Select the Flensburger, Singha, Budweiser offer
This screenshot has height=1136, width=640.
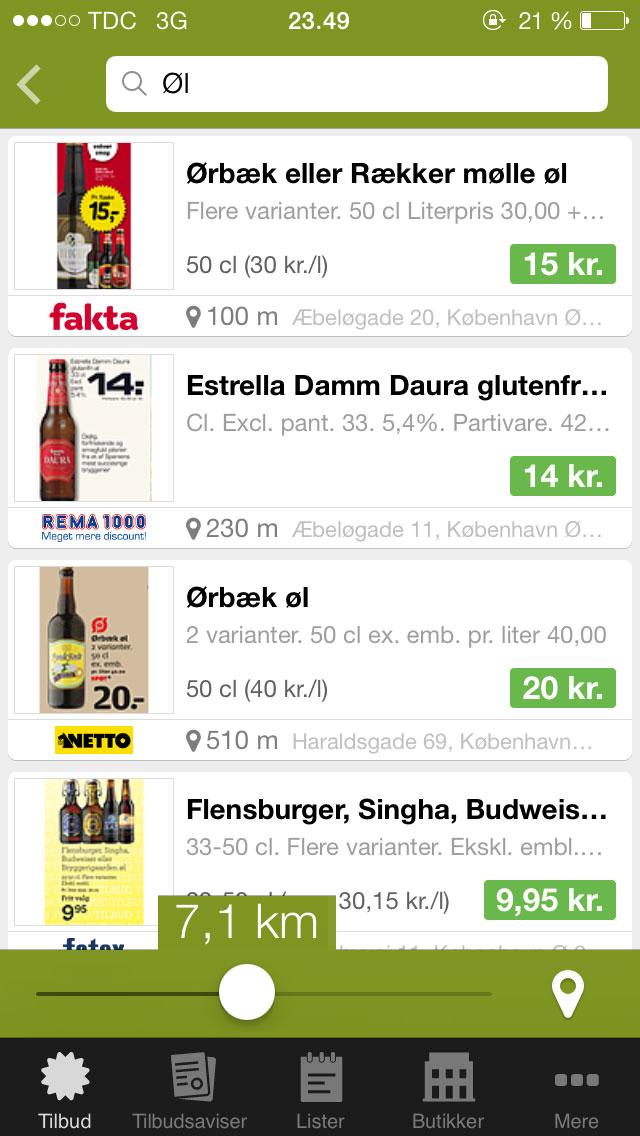(396, 811)
